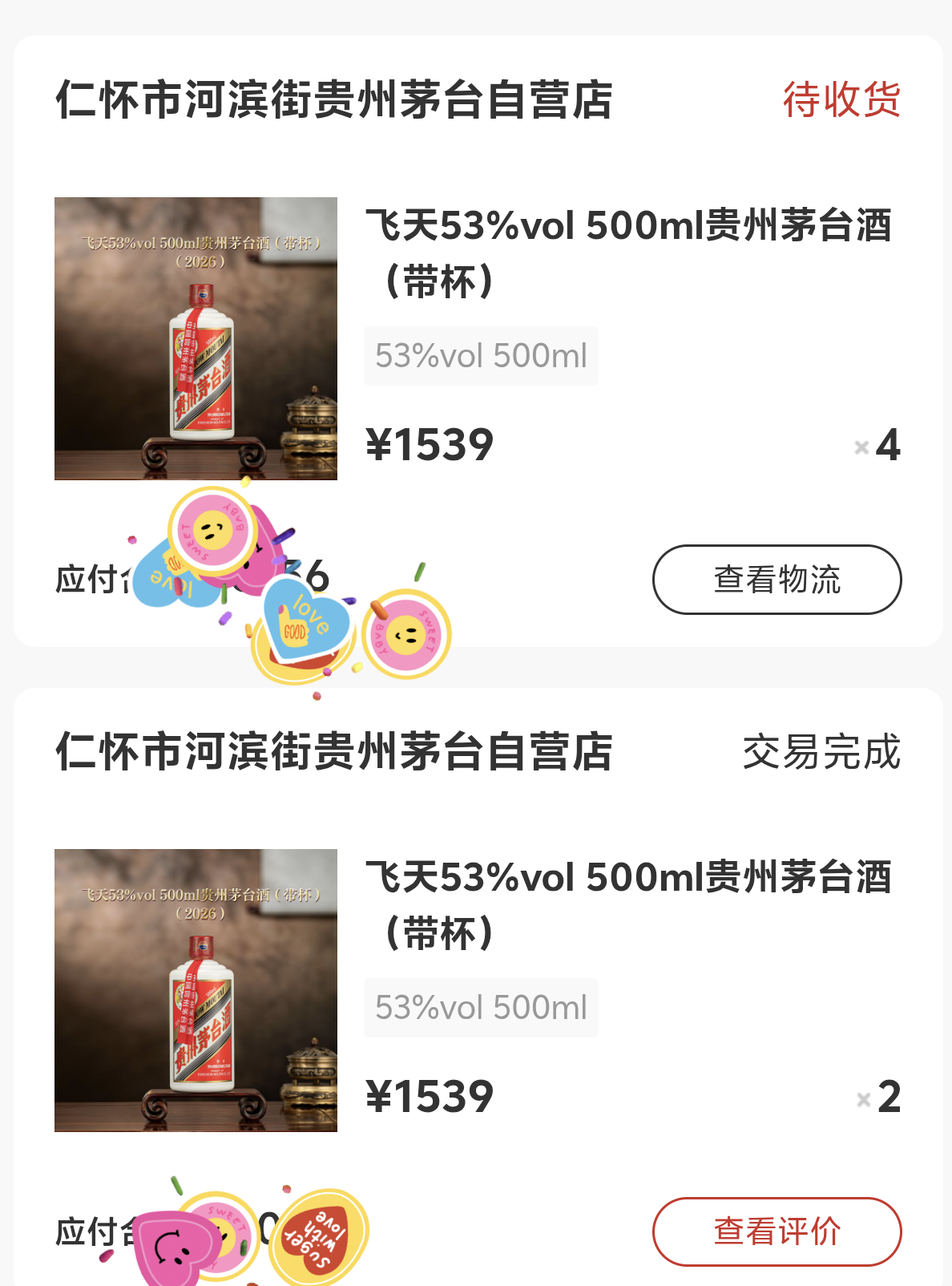Open the store name in the 交易完成 order
The image size is (952, 1286).
click(x=334, y=752)
